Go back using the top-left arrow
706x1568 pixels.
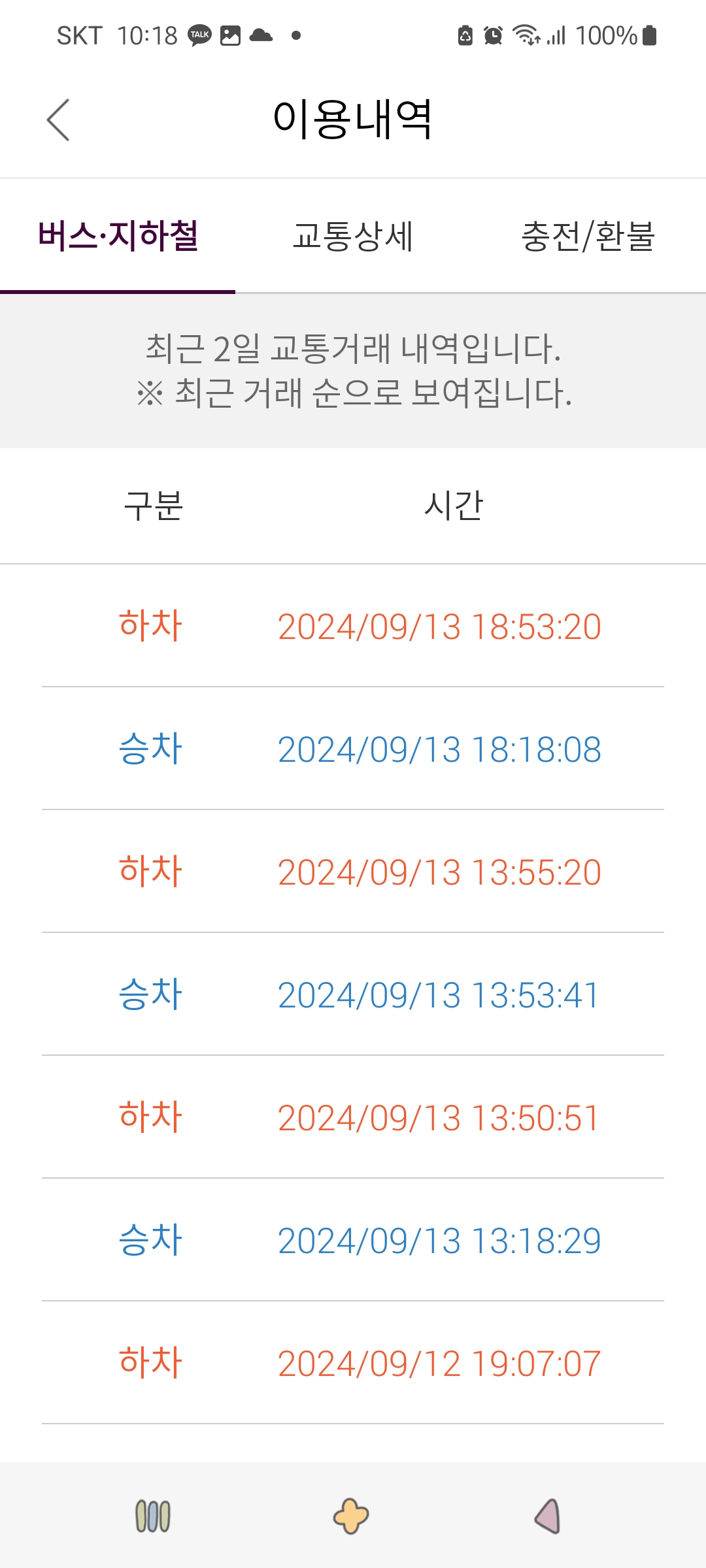(58, 120)
